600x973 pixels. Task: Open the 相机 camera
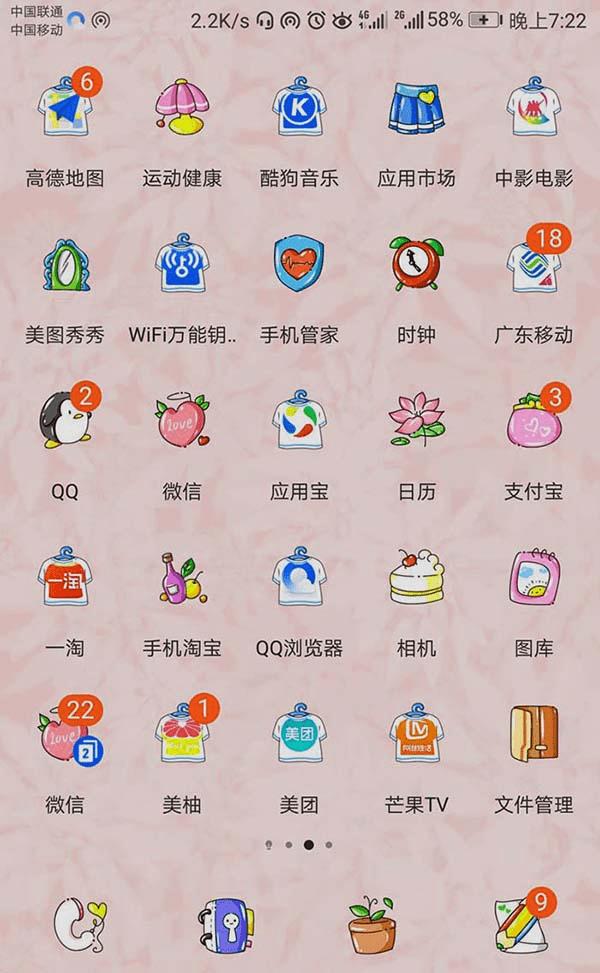click(x=416, y=578)
